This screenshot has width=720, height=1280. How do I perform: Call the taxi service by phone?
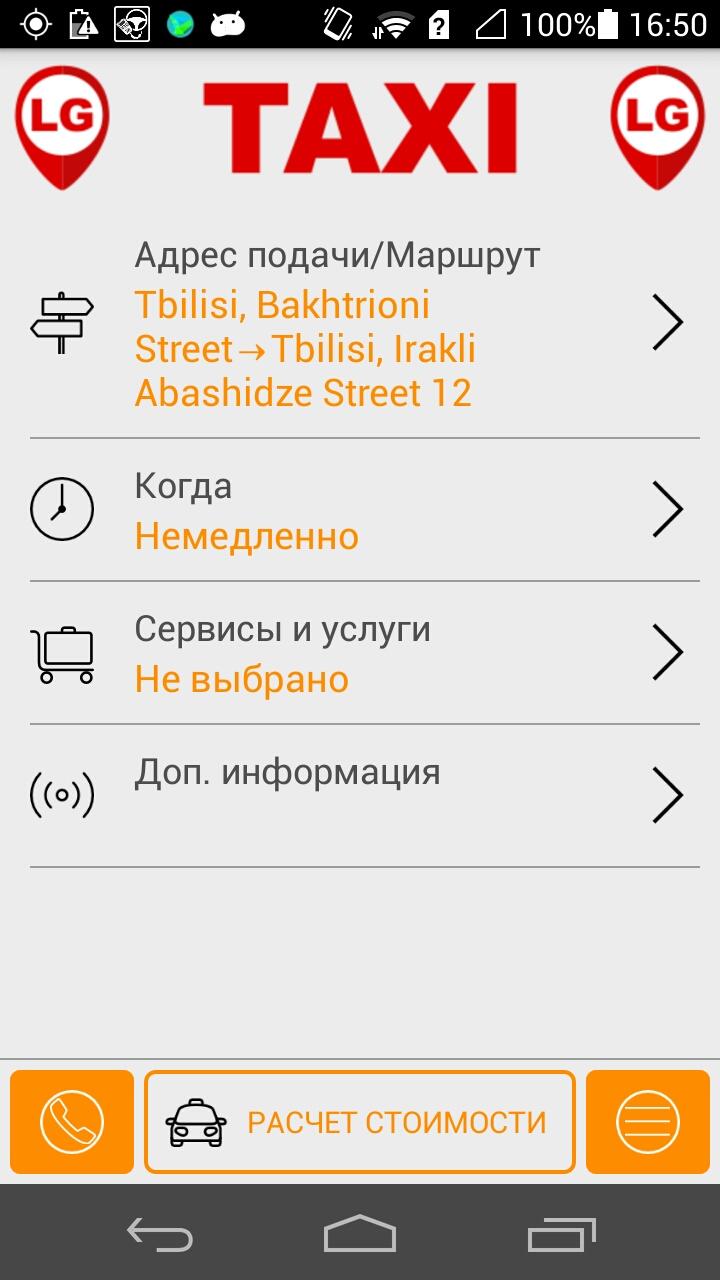tap(72, 1121)
